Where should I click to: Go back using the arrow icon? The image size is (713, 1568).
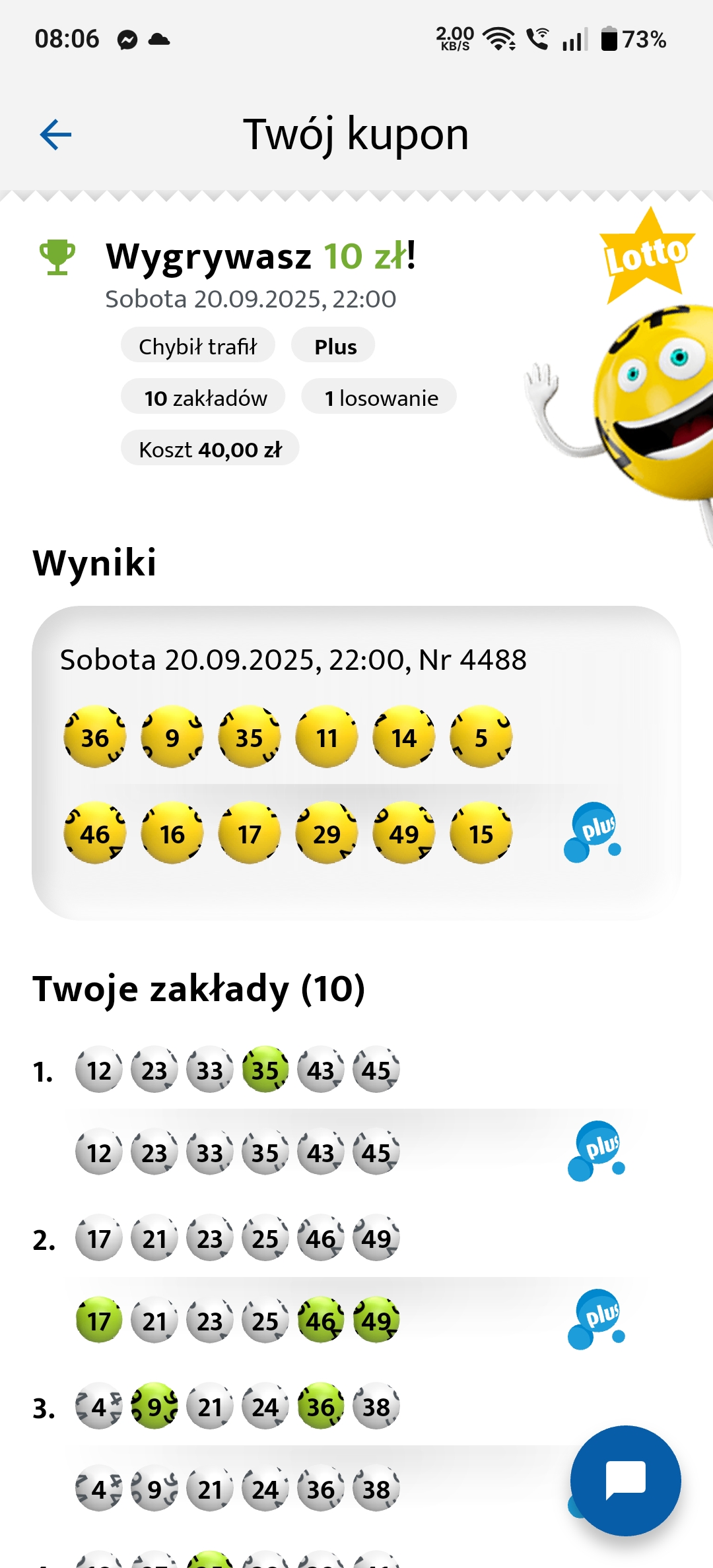(x=55, y=135)
